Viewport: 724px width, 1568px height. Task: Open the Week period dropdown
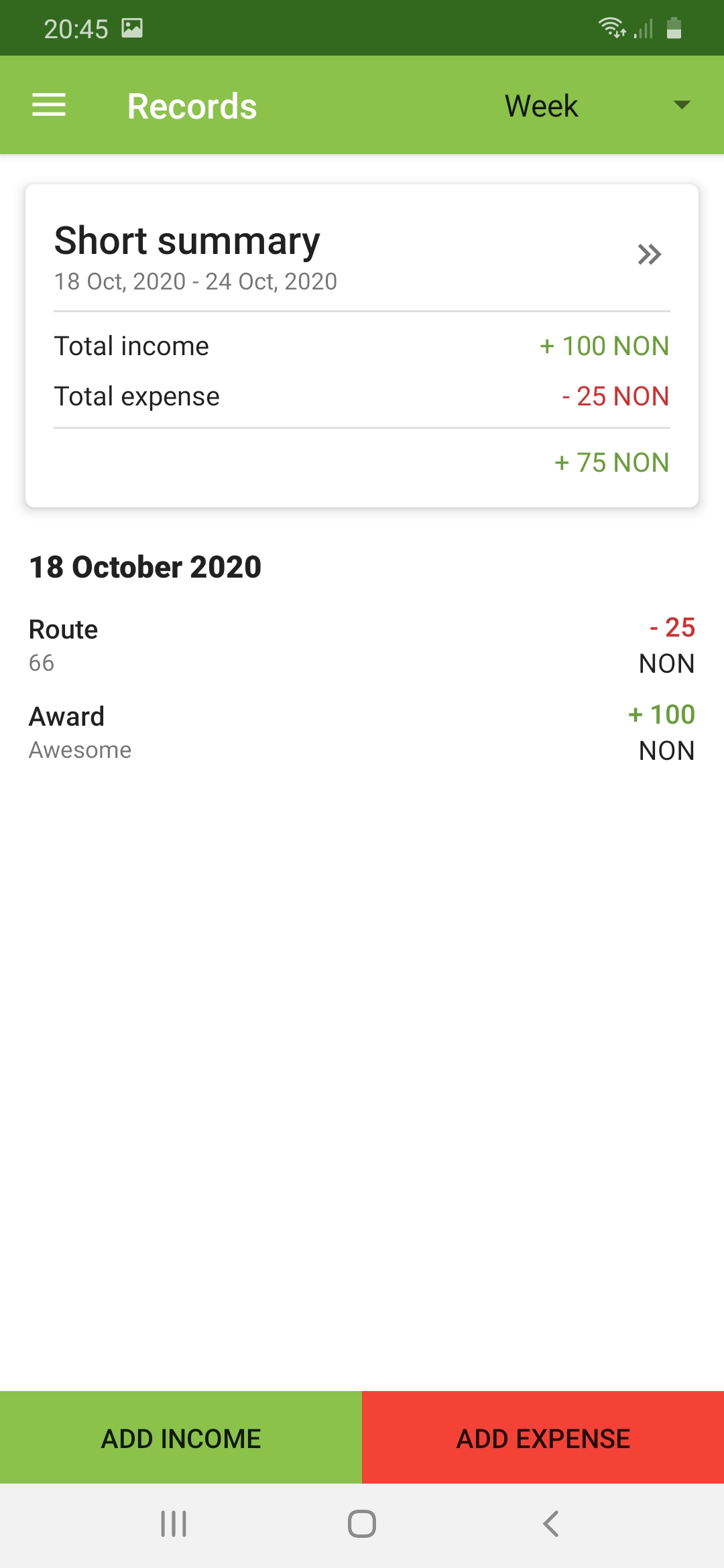click(x=541, y=105)
